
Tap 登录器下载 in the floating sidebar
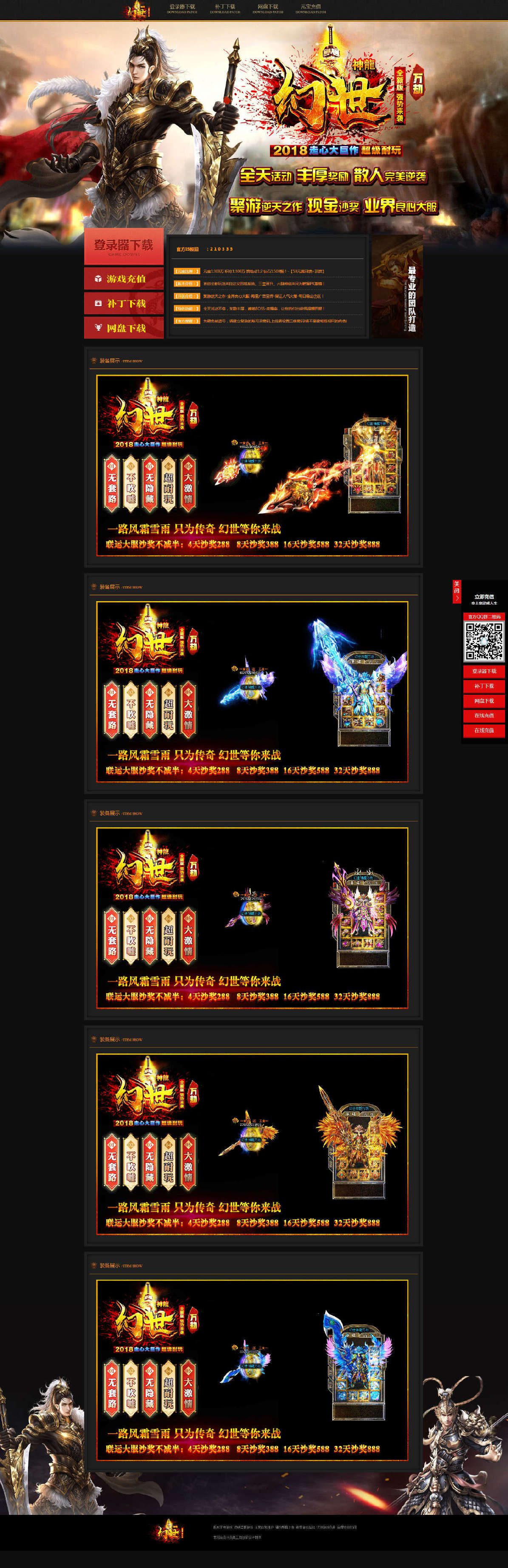[484, 671]
